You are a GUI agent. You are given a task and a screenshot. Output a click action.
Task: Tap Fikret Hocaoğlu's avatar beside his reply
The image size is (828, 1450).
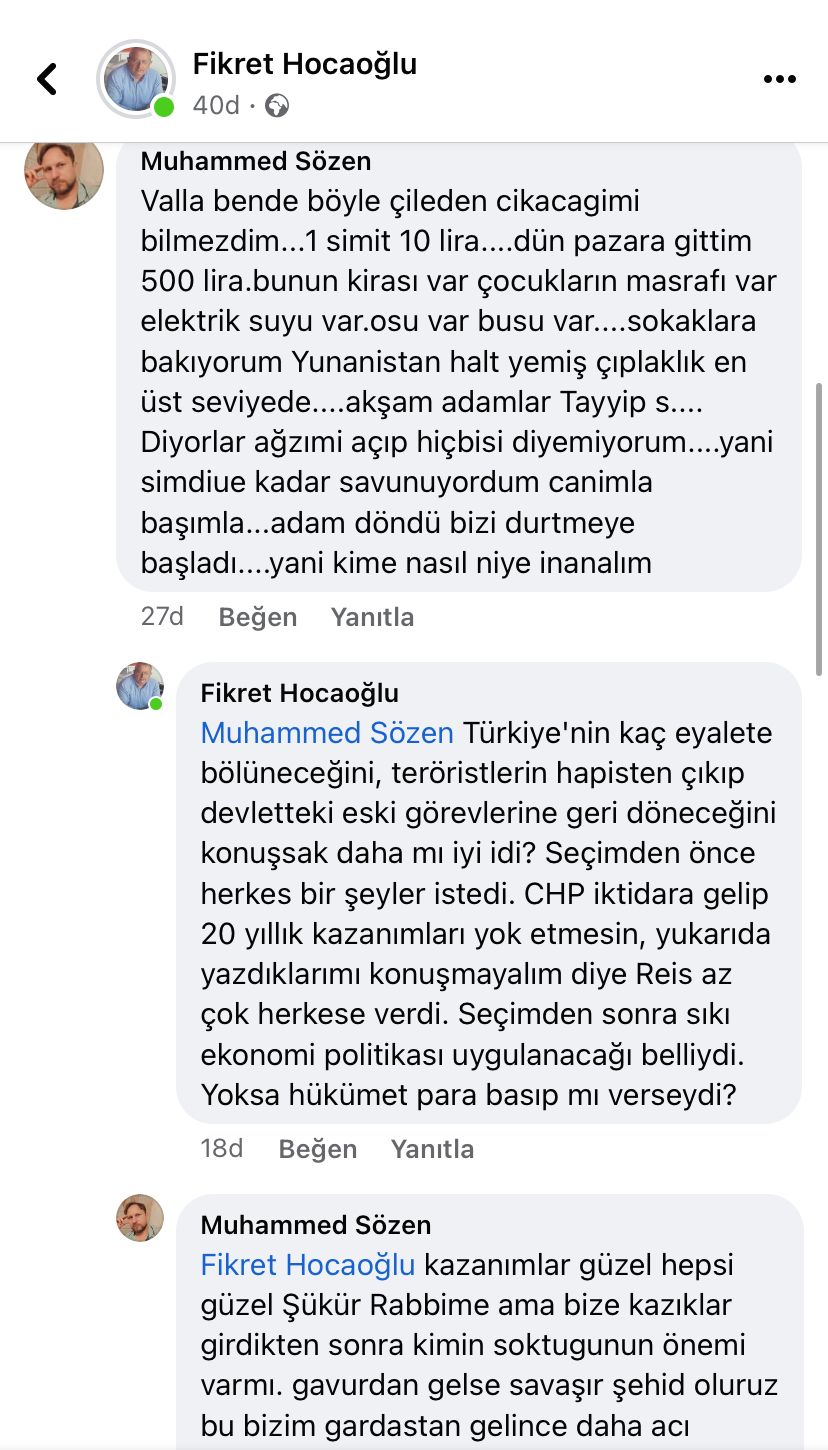click(139, 686)
